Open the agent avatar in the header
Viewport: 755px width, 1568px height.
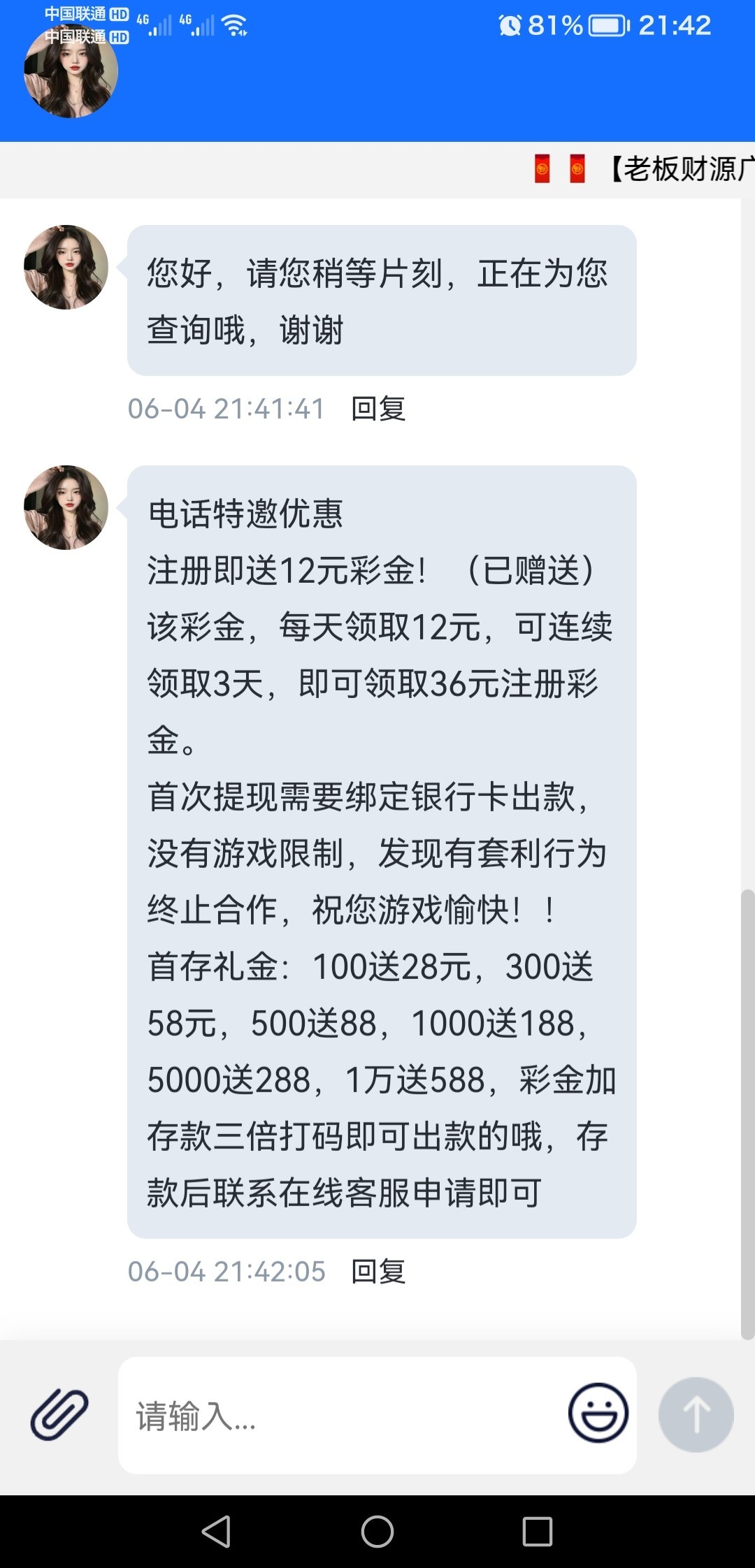(x=71, y=72)
